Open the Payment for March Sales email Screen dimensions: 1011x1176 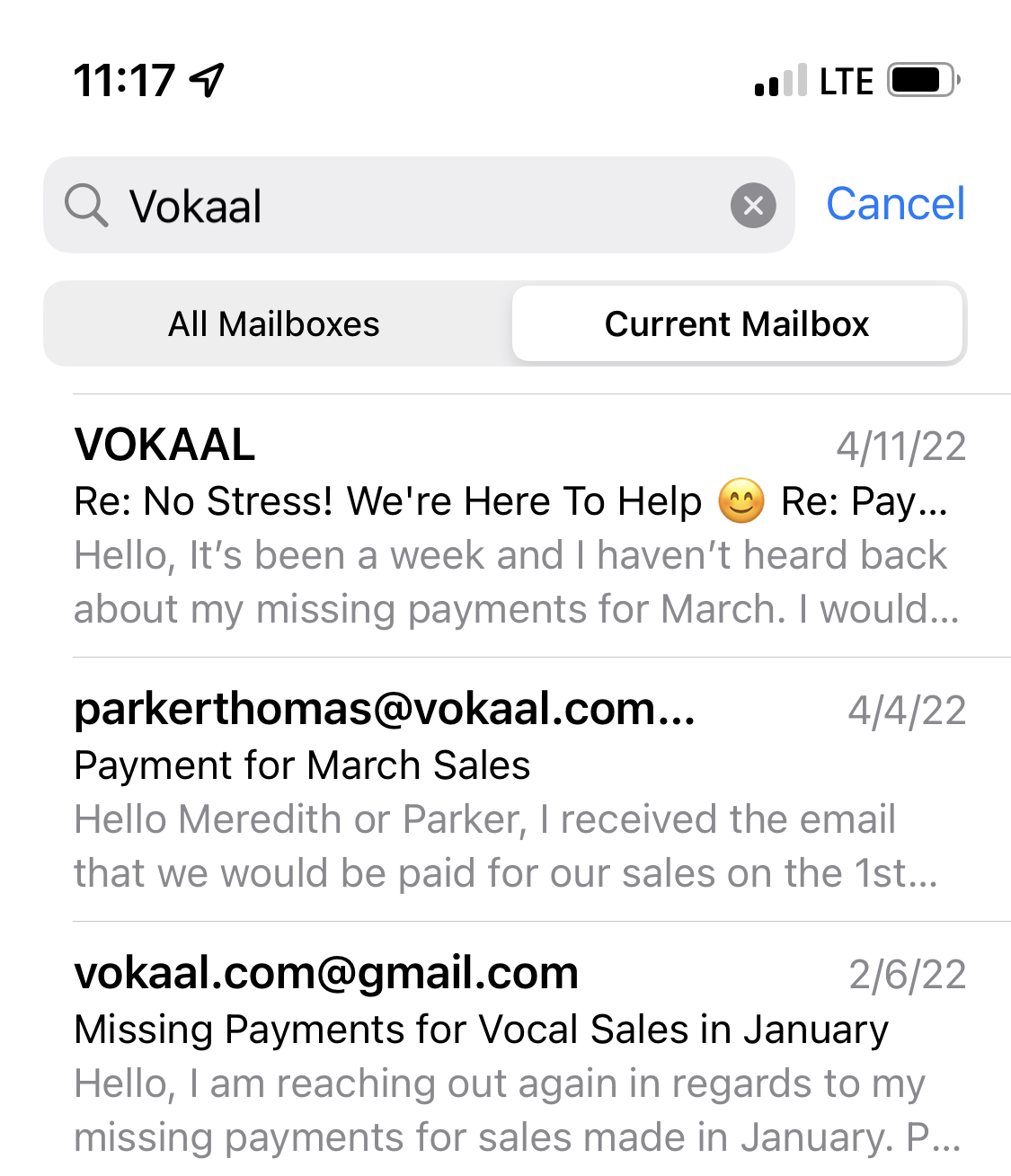519,791
